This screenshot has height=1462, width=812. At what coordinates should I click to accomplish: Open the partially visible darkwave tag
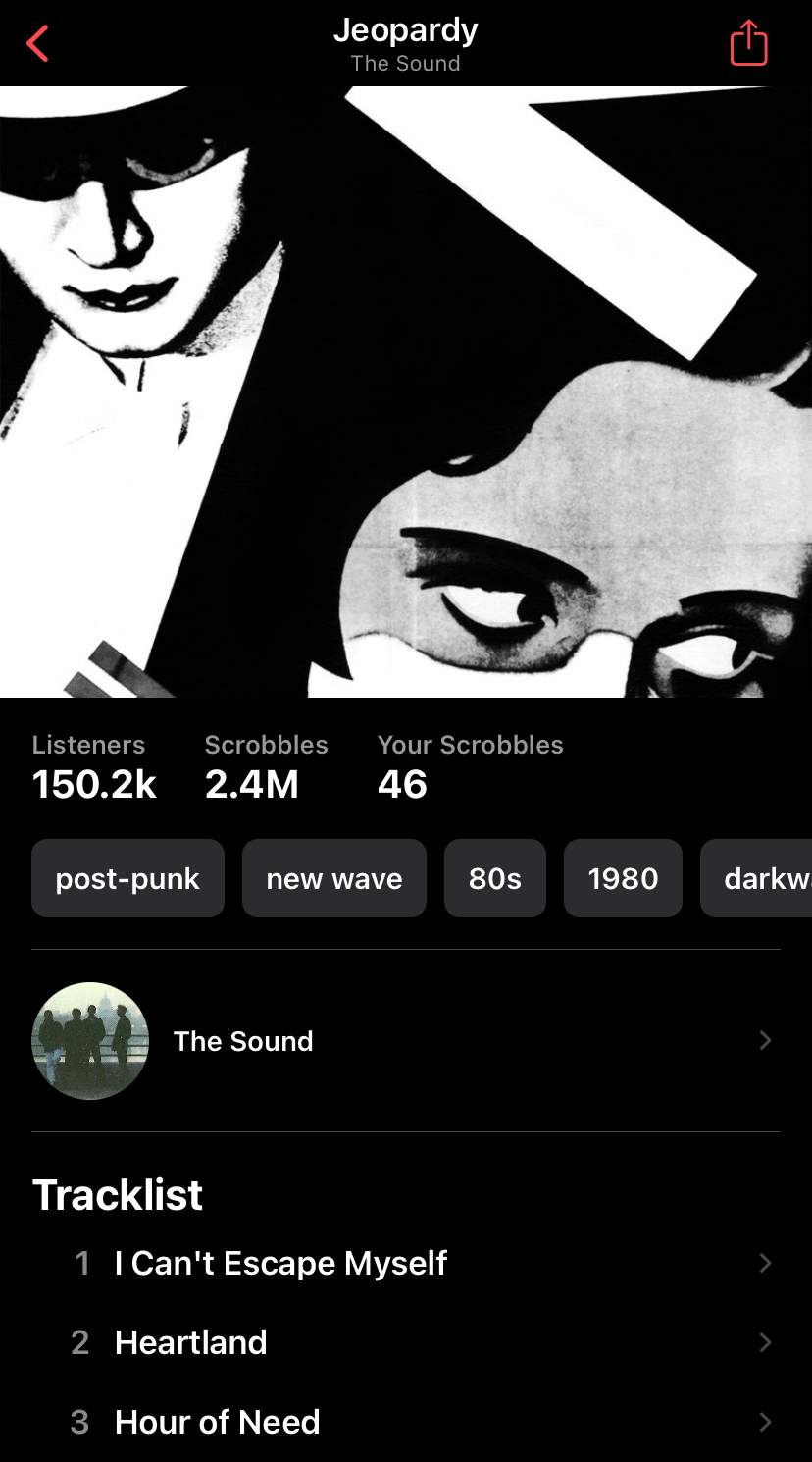pyautogui.click(x=756, y=878)
